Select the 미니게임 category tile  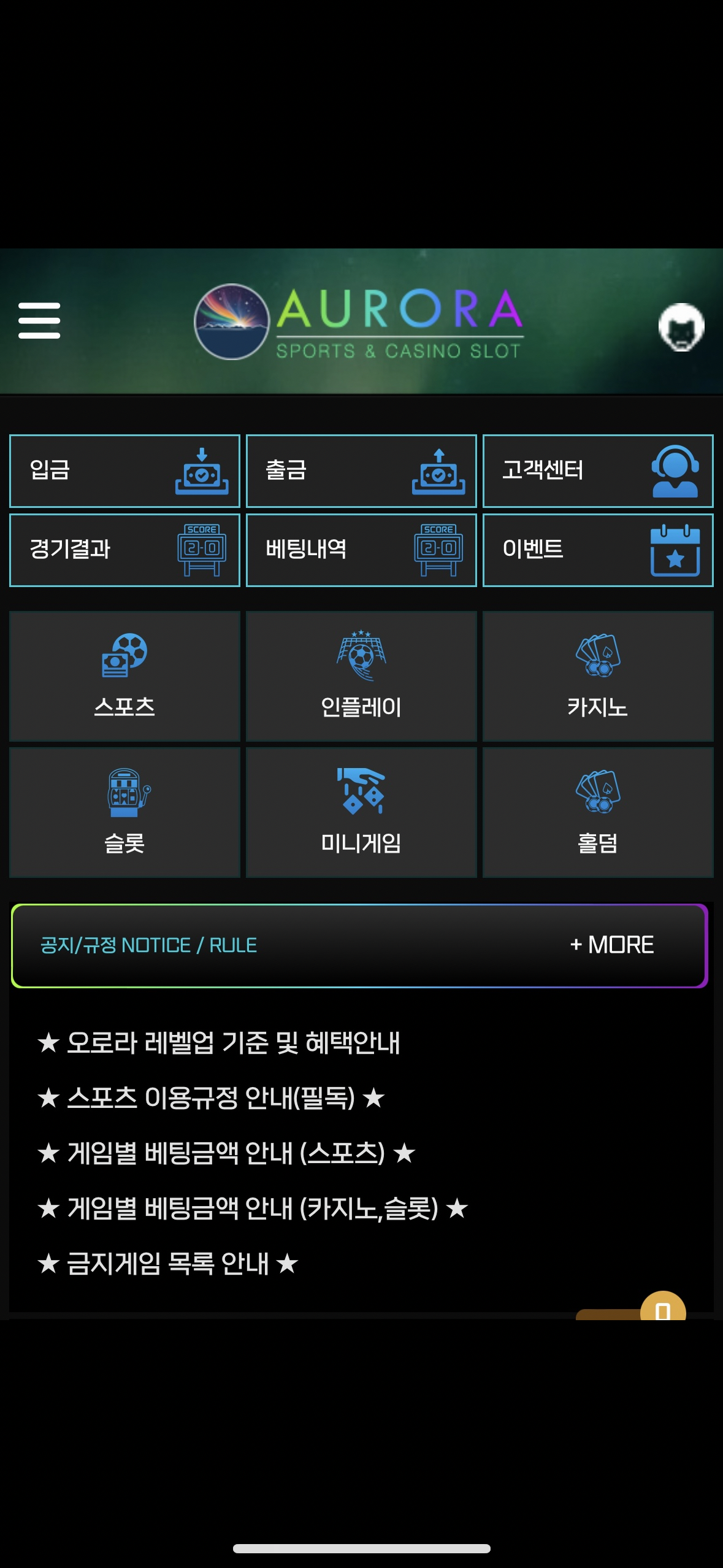click(x=361, y=812)
